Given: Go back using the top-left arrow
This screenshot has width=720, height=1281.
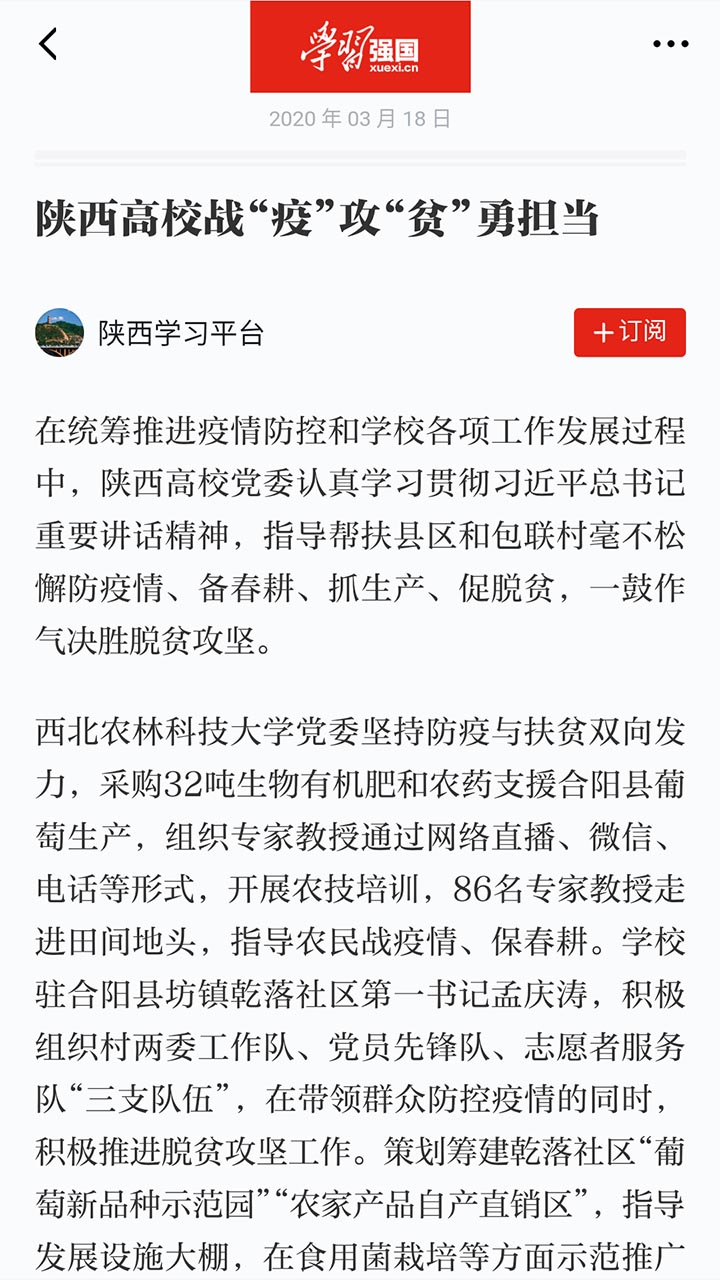Looking at the screenshot, I should coord(48,44).
